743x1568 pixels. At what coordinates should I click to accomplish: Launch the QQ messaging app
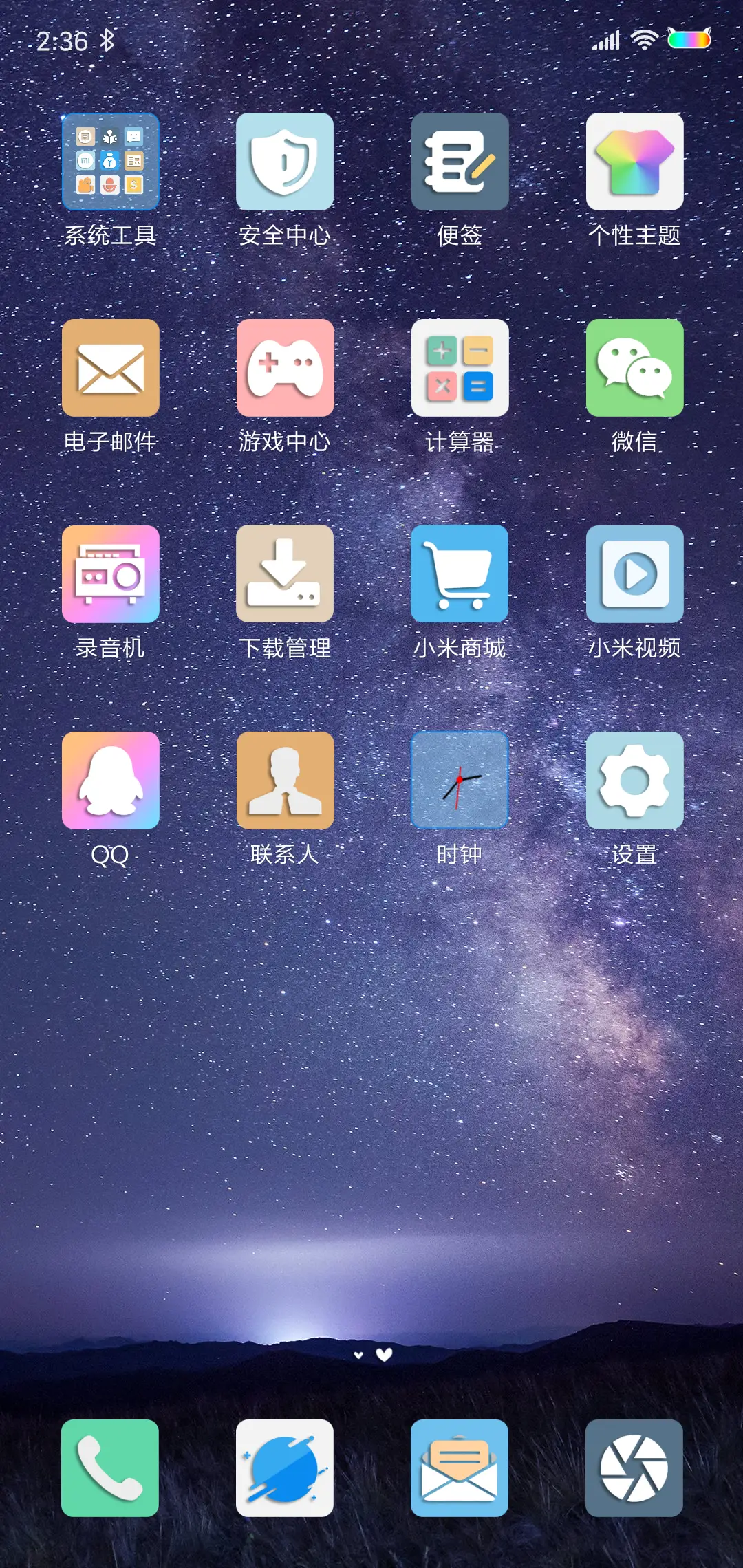click(x=111, y=781)
